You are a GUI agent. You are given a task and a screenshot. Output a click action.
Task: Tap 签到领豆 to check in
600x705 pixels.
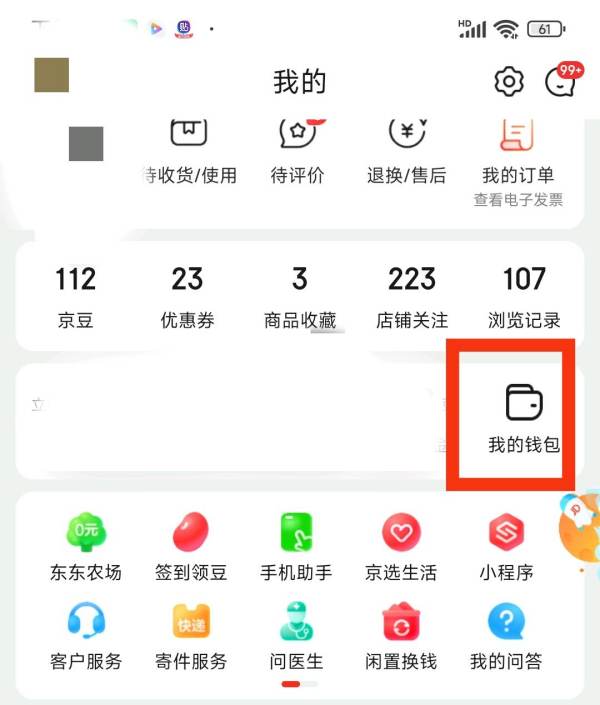(191, 546)
